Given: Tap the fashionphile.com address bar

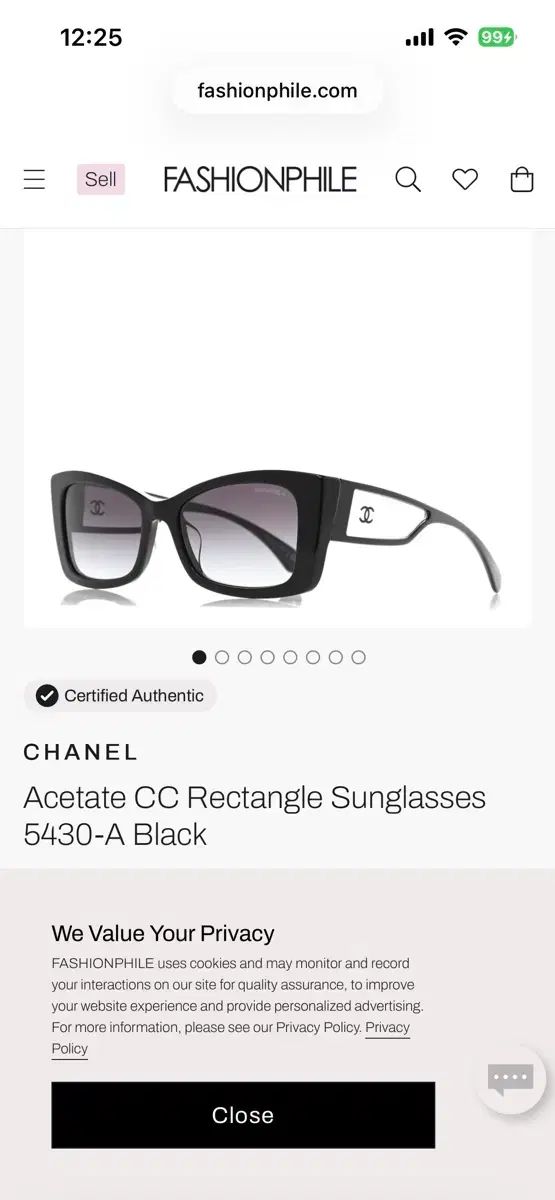Looking at the screenshot, I should point(277,91).
